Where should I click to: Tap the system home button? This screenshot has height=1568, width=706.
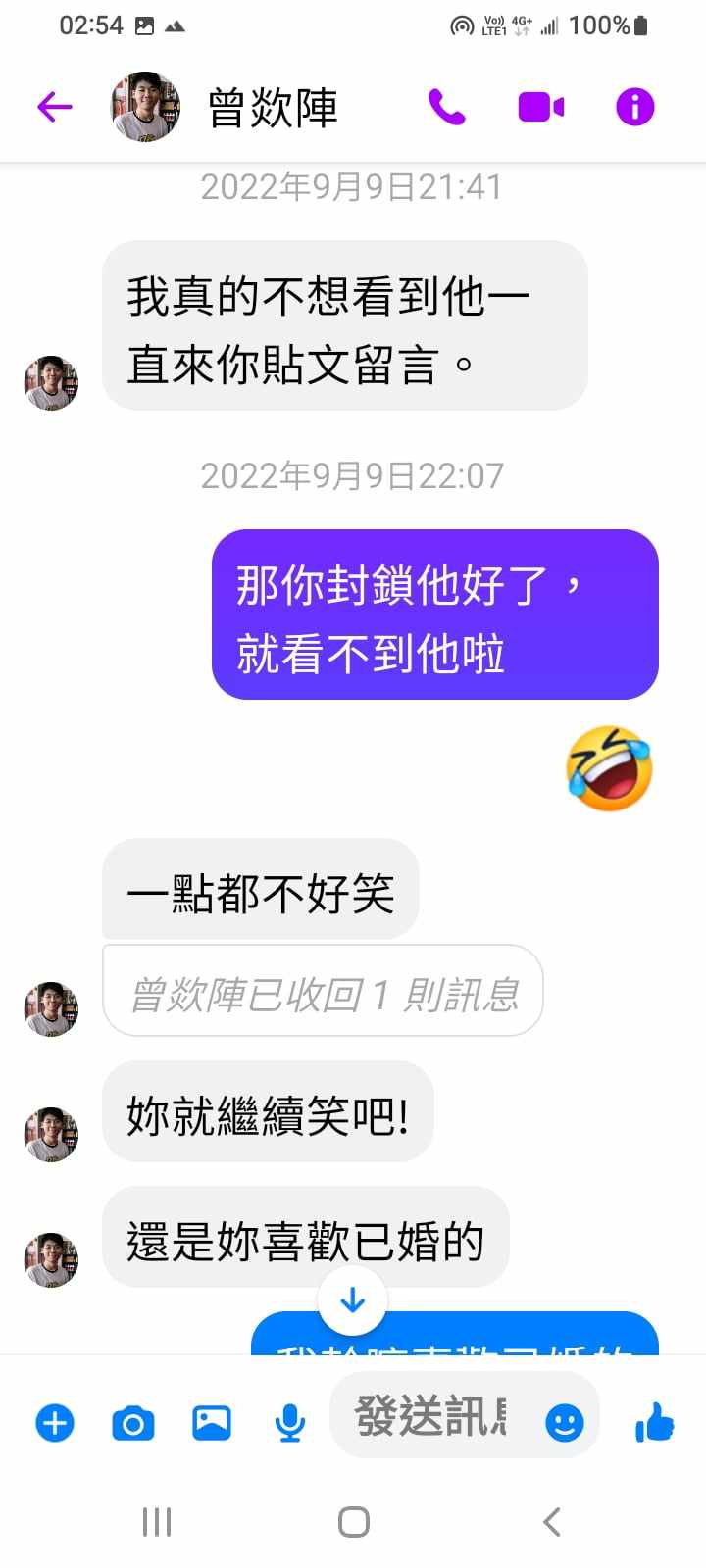[353, 1522]
